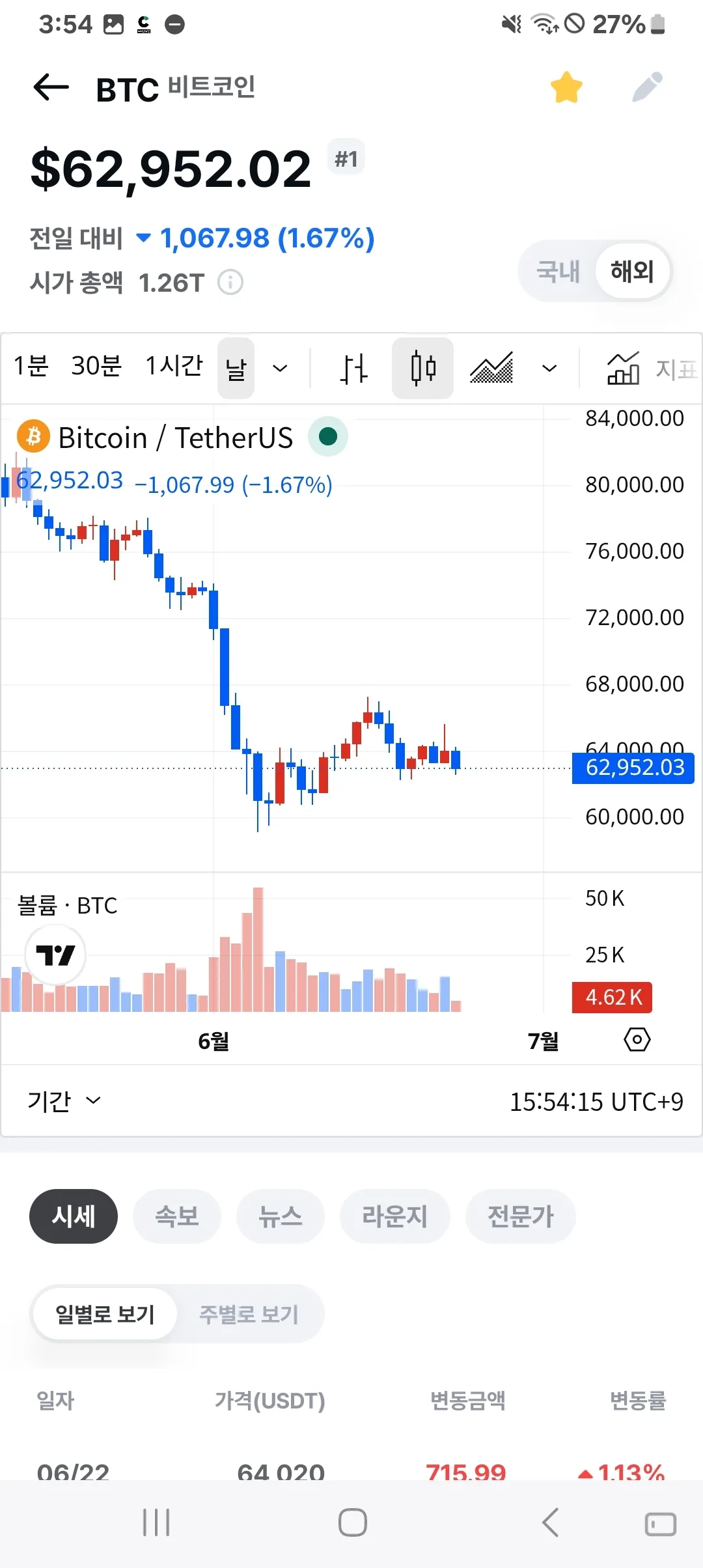This screenshot has width=703, height=1568.
Task: Open the 뉴스 tab
Action: pyautogui.click(x=281, y=1216)
